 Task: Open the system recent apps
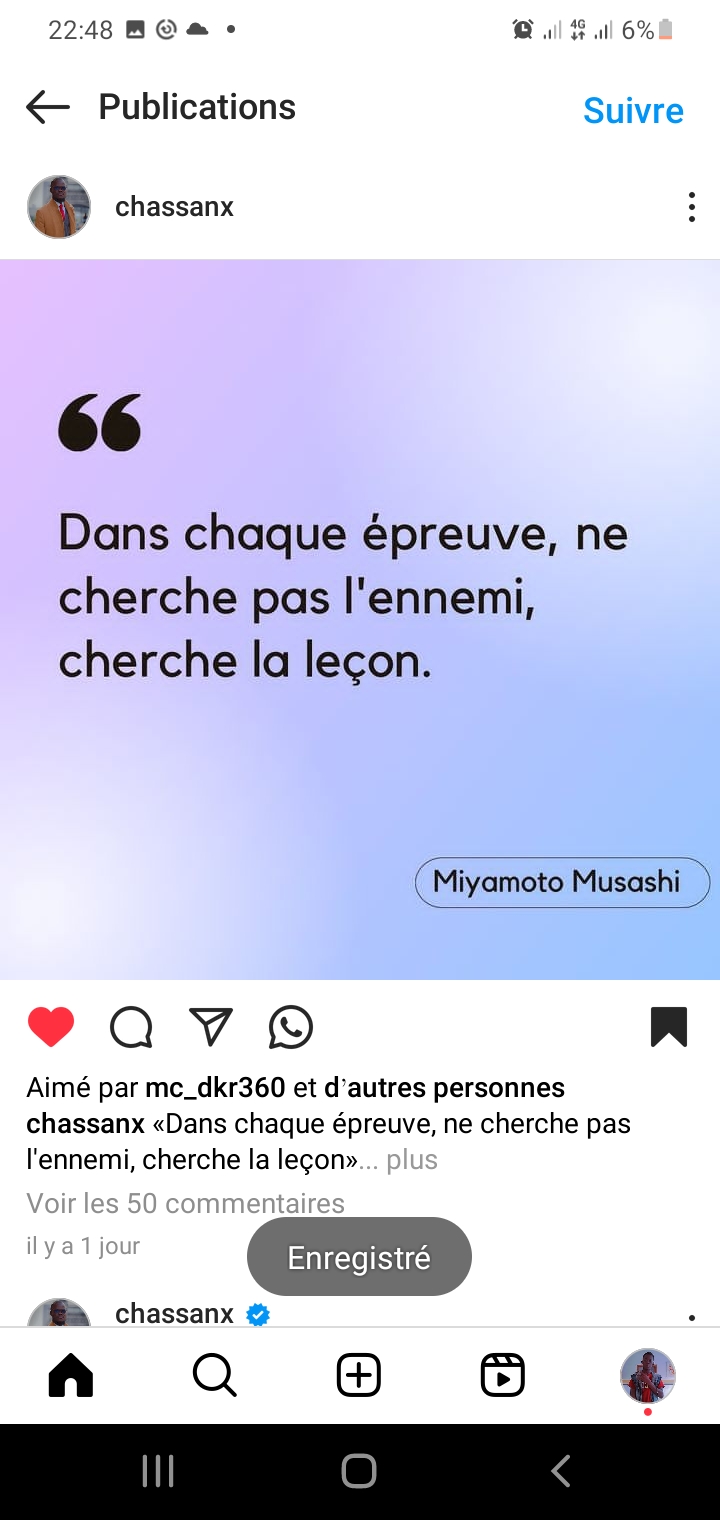coord(158,1471)
